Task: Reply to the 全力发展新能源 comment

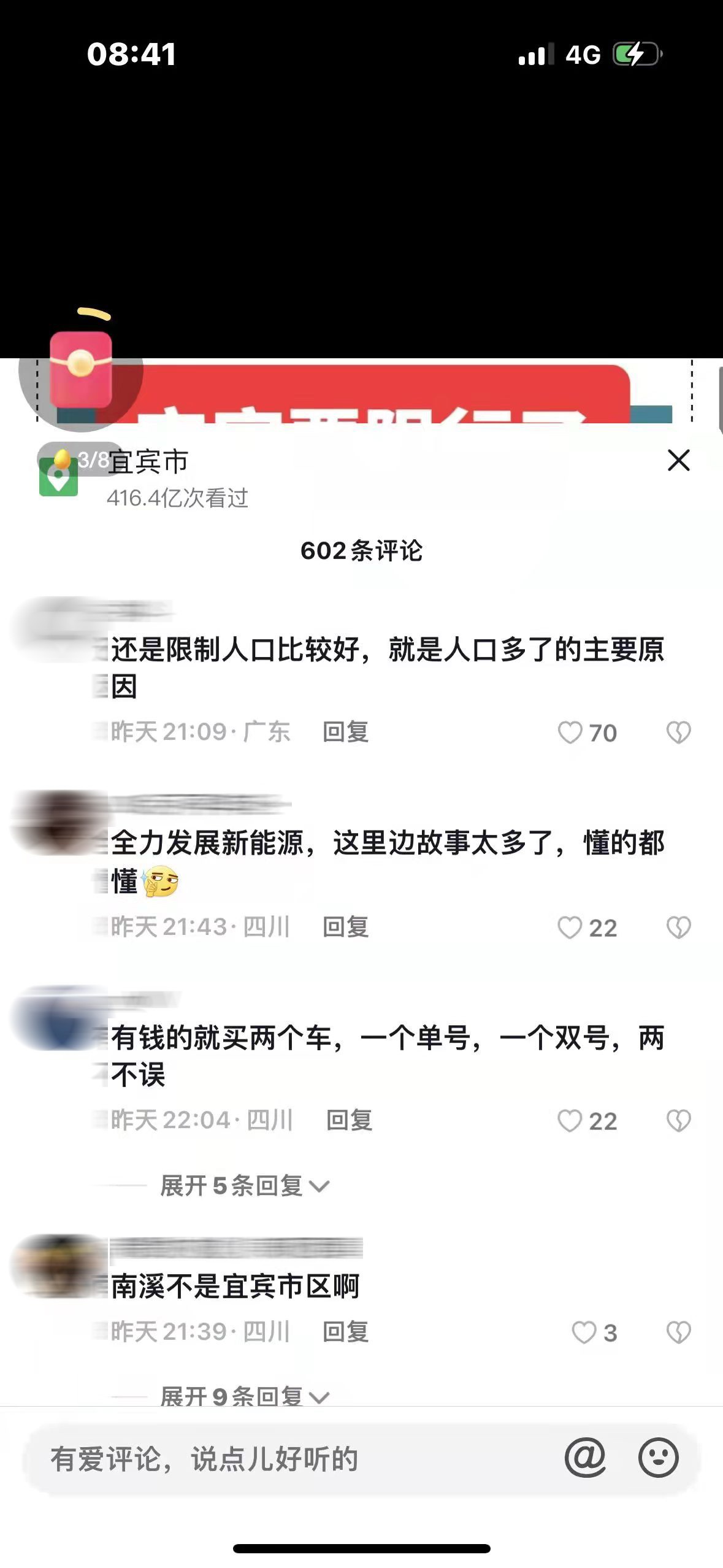Action: [346, 927]
